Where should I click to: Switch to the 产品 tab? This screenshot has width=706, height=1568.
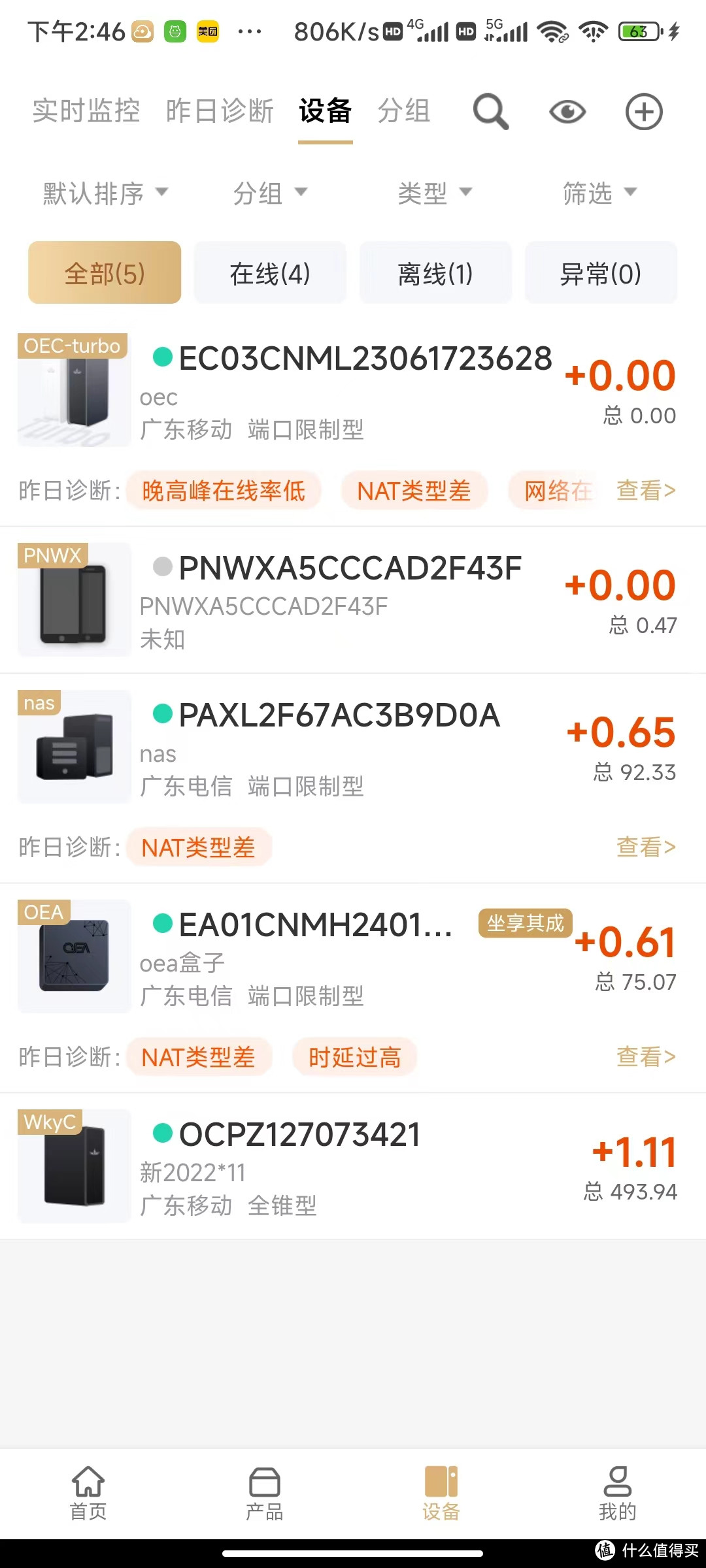[x=265, y=1493]
